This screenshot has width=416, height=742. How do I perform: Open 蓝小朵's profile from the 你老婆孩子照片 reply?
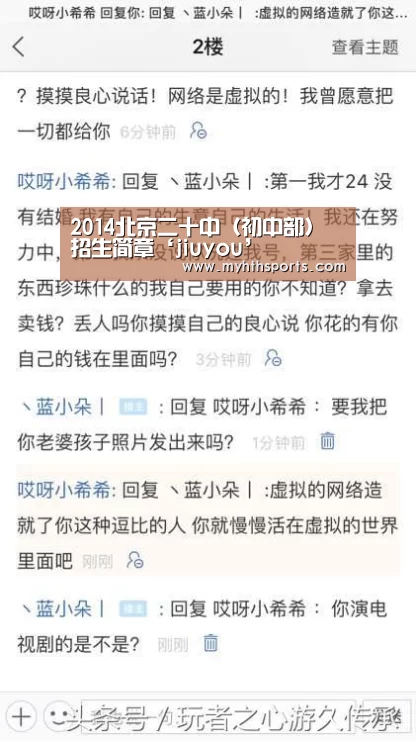[x=61, y=407]
